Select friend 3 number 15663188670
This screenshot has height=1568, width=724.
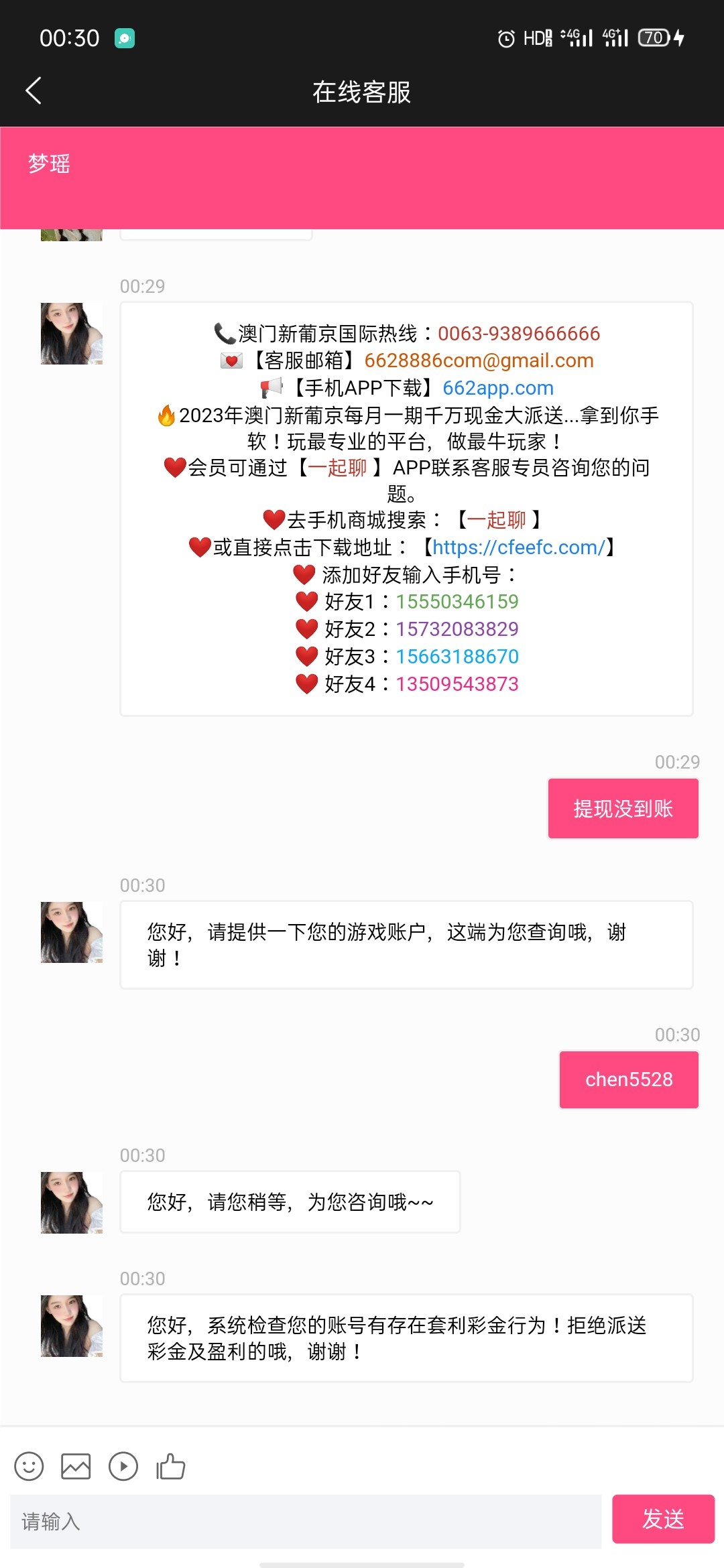pyautogui.click(x=457, y=657)
